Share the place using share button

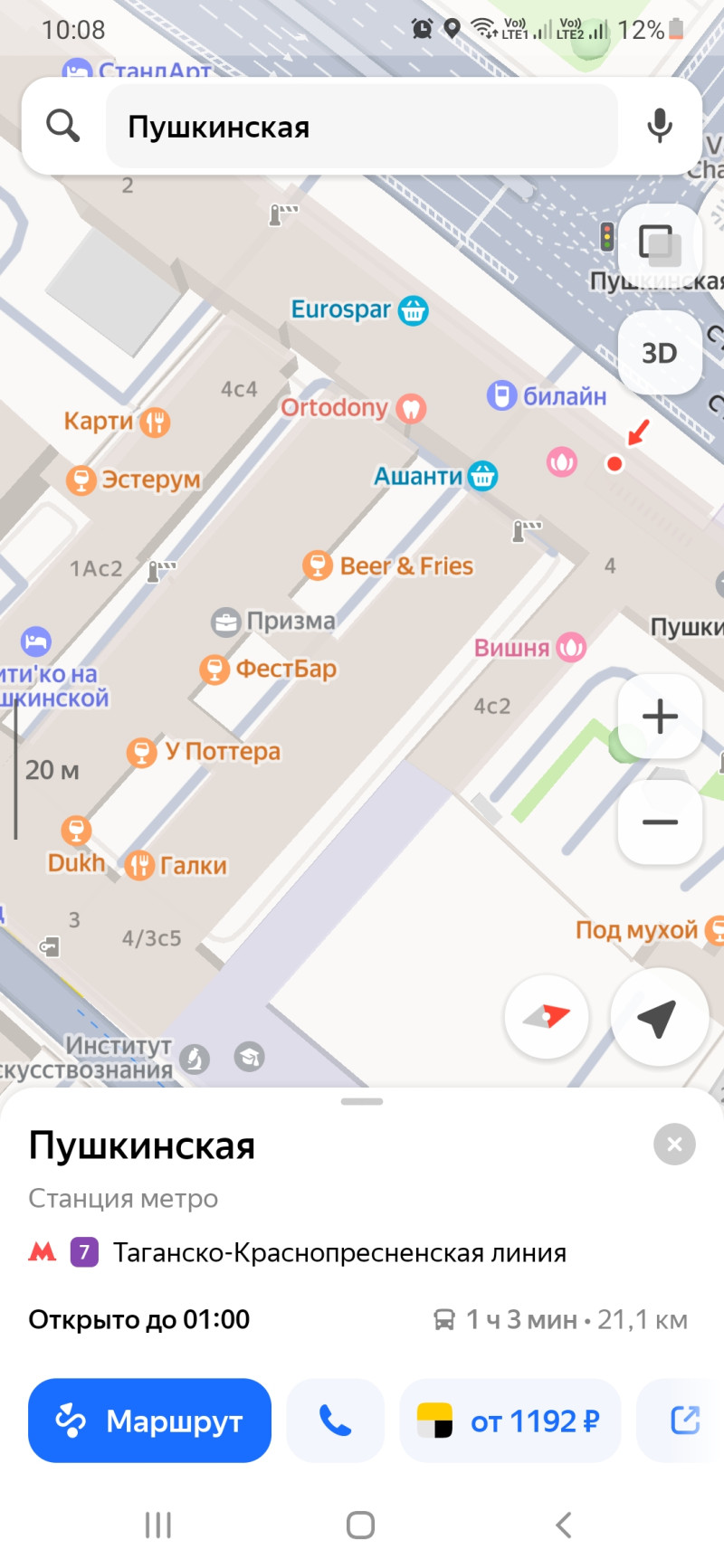click(x=684, y=1421)
